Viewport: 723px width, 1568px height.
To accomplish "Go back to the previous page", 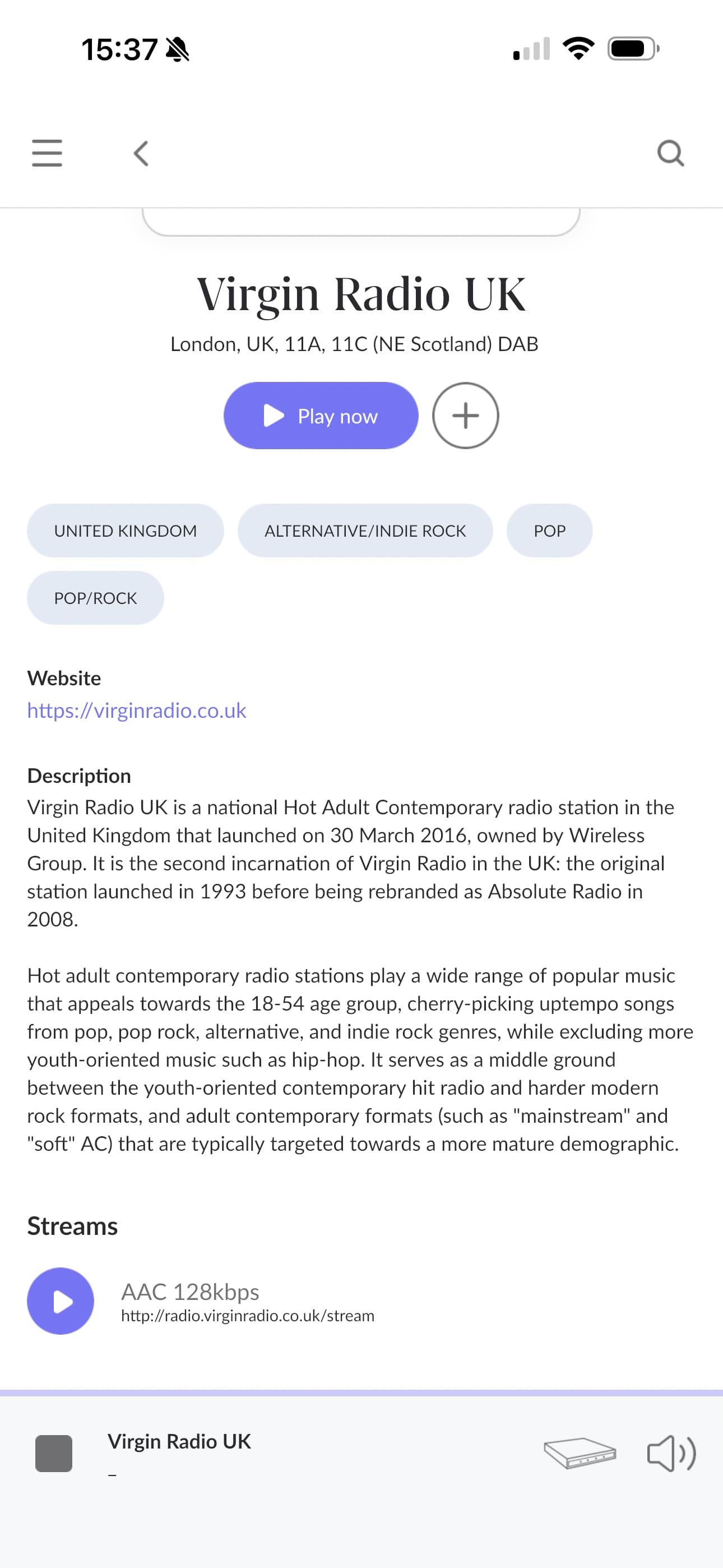I will click(141, 154).
